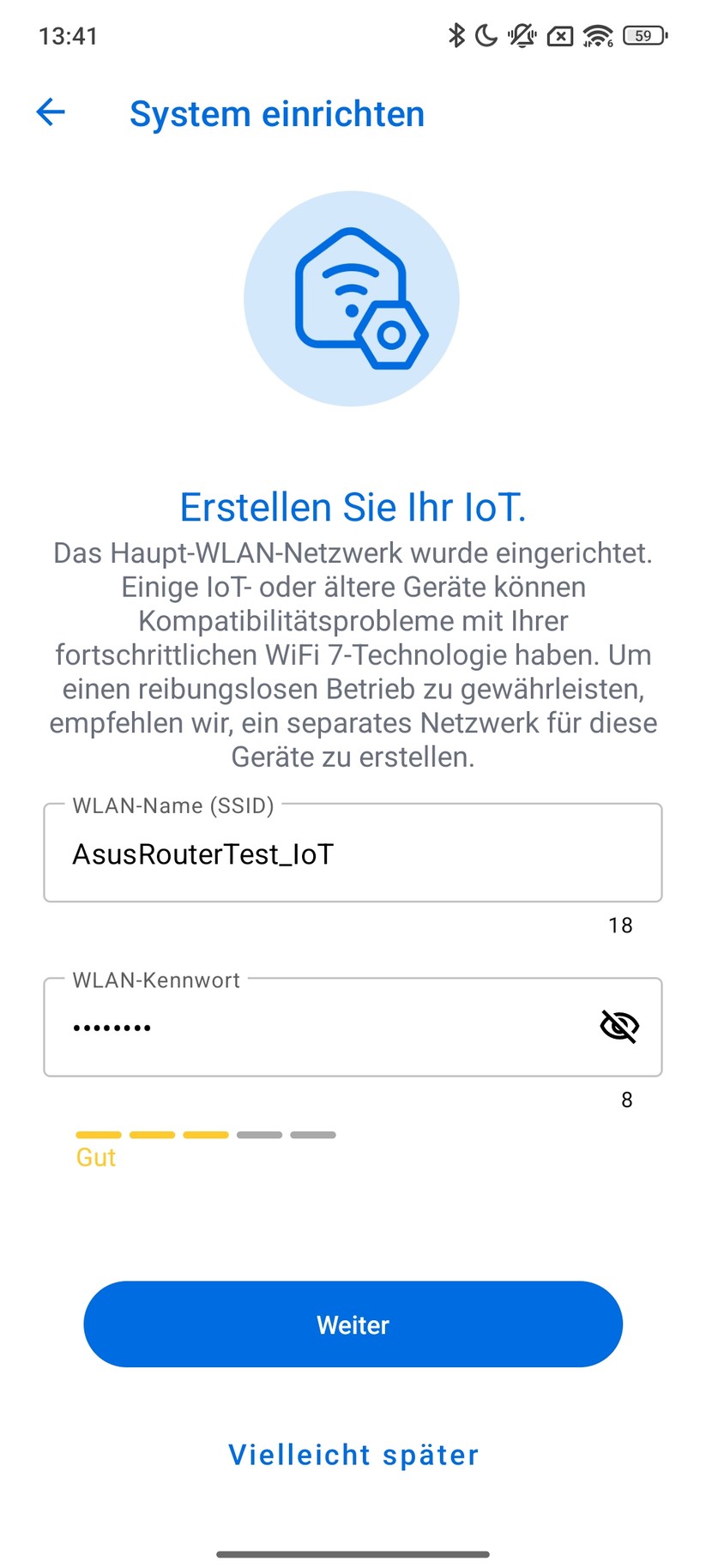The height and width of the screenshot is (1568, 706).
Task: Tap the WiFi 6 signal icon
Action: 598,36
